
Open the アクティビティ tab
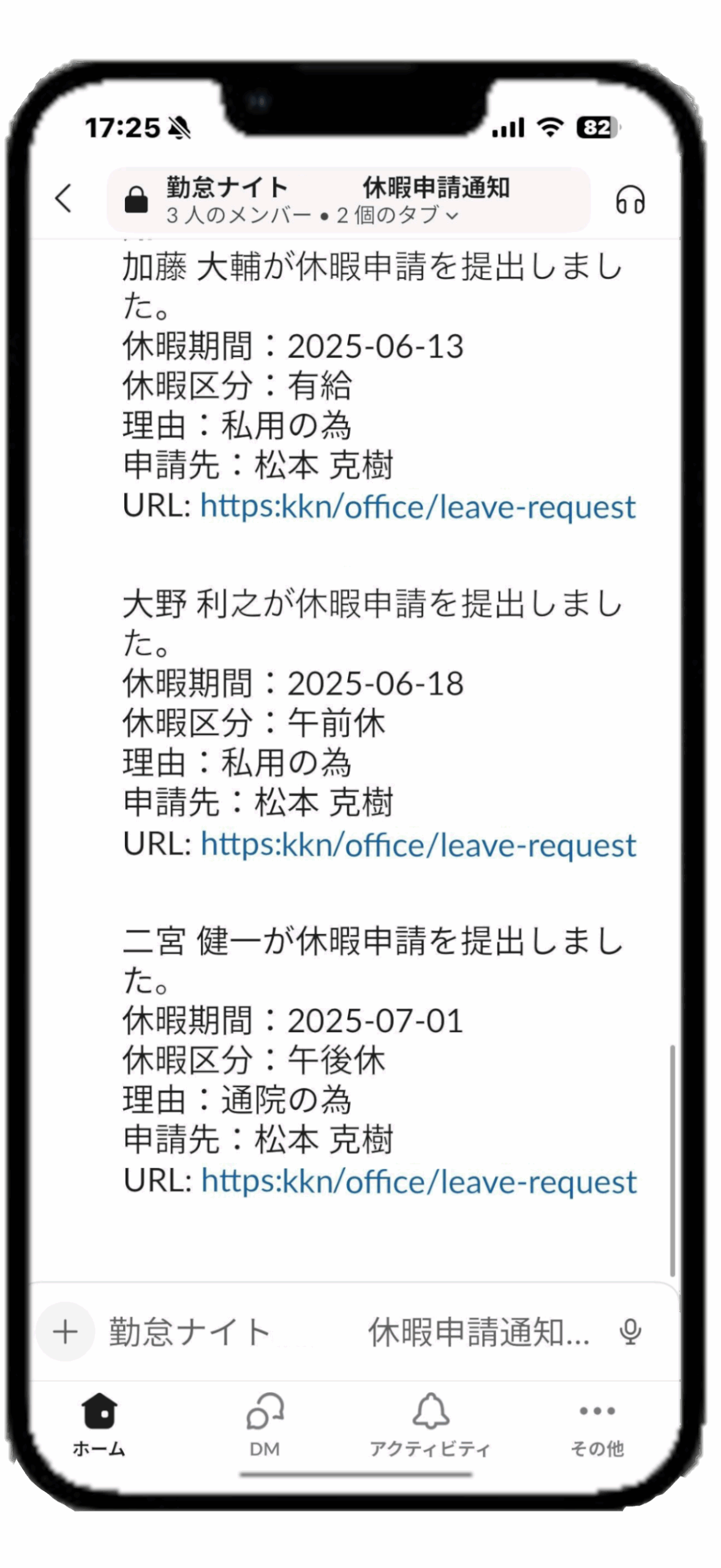pos(430,1423)
